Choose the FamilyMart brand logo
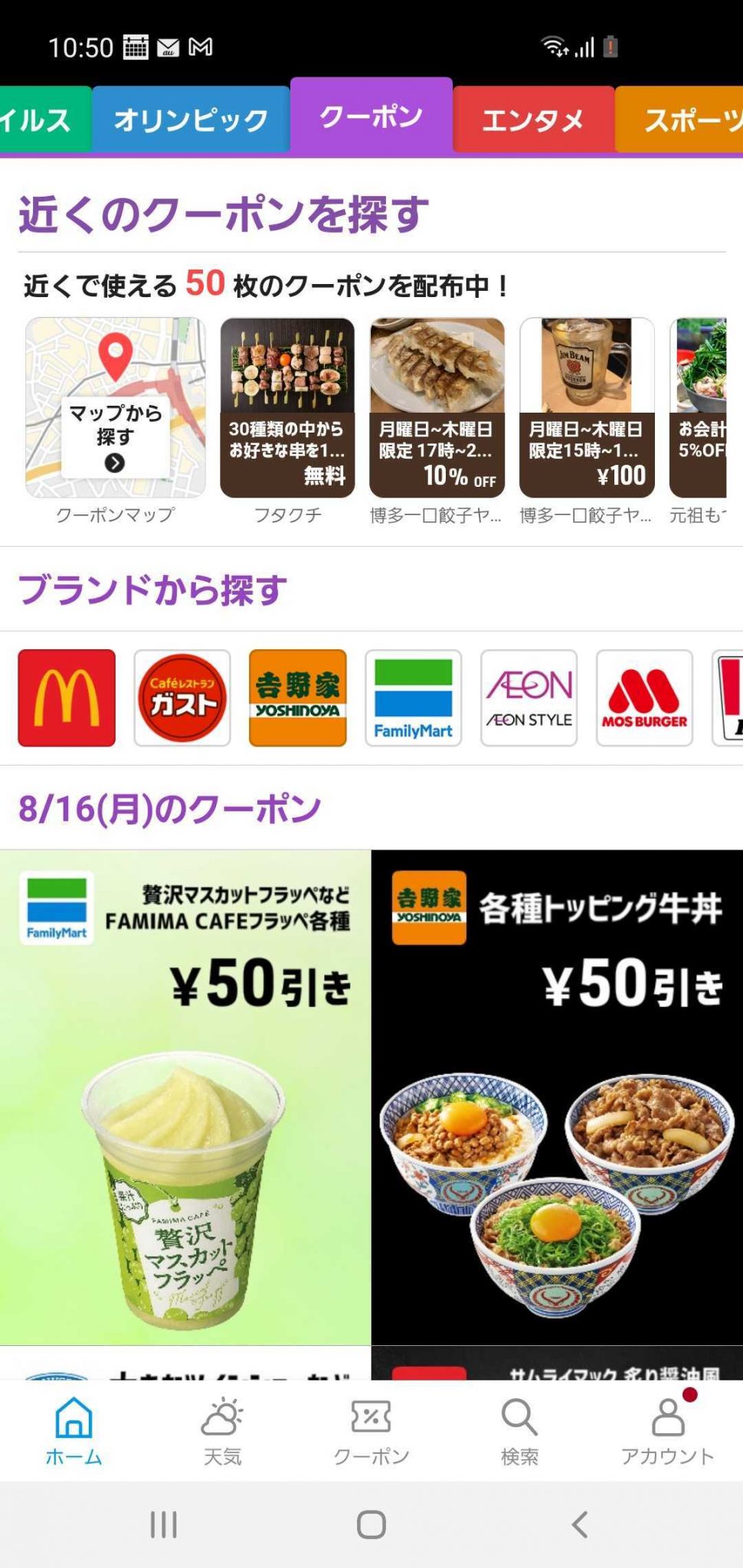743x1568 pixels. (x=414, y=697)
